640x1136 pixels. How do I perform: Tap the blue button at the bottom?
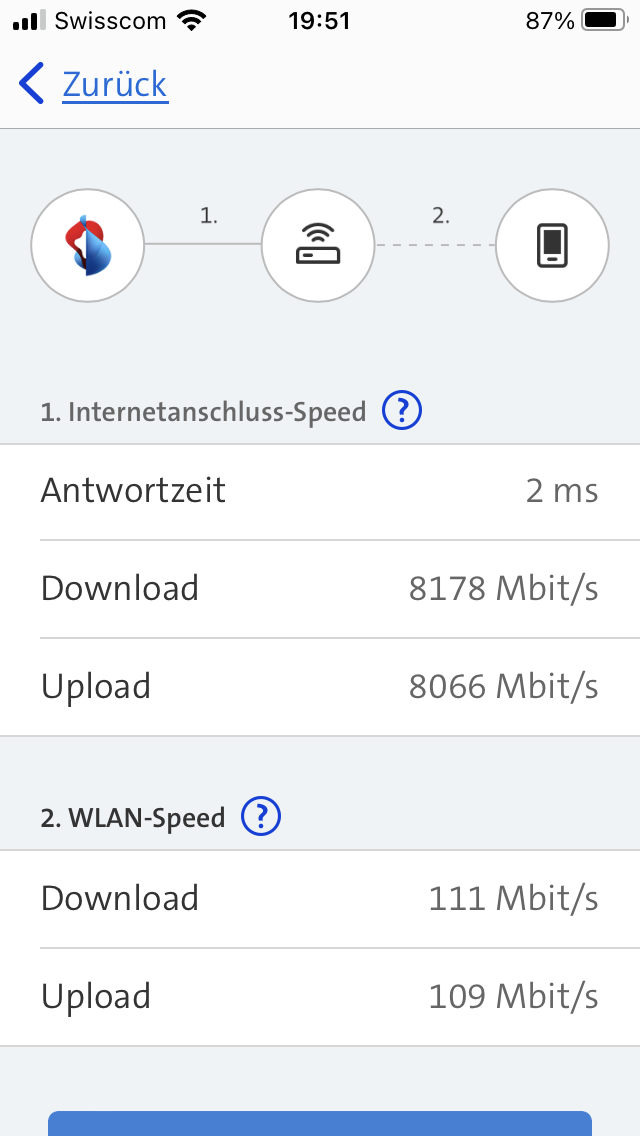click(320, 1123)
